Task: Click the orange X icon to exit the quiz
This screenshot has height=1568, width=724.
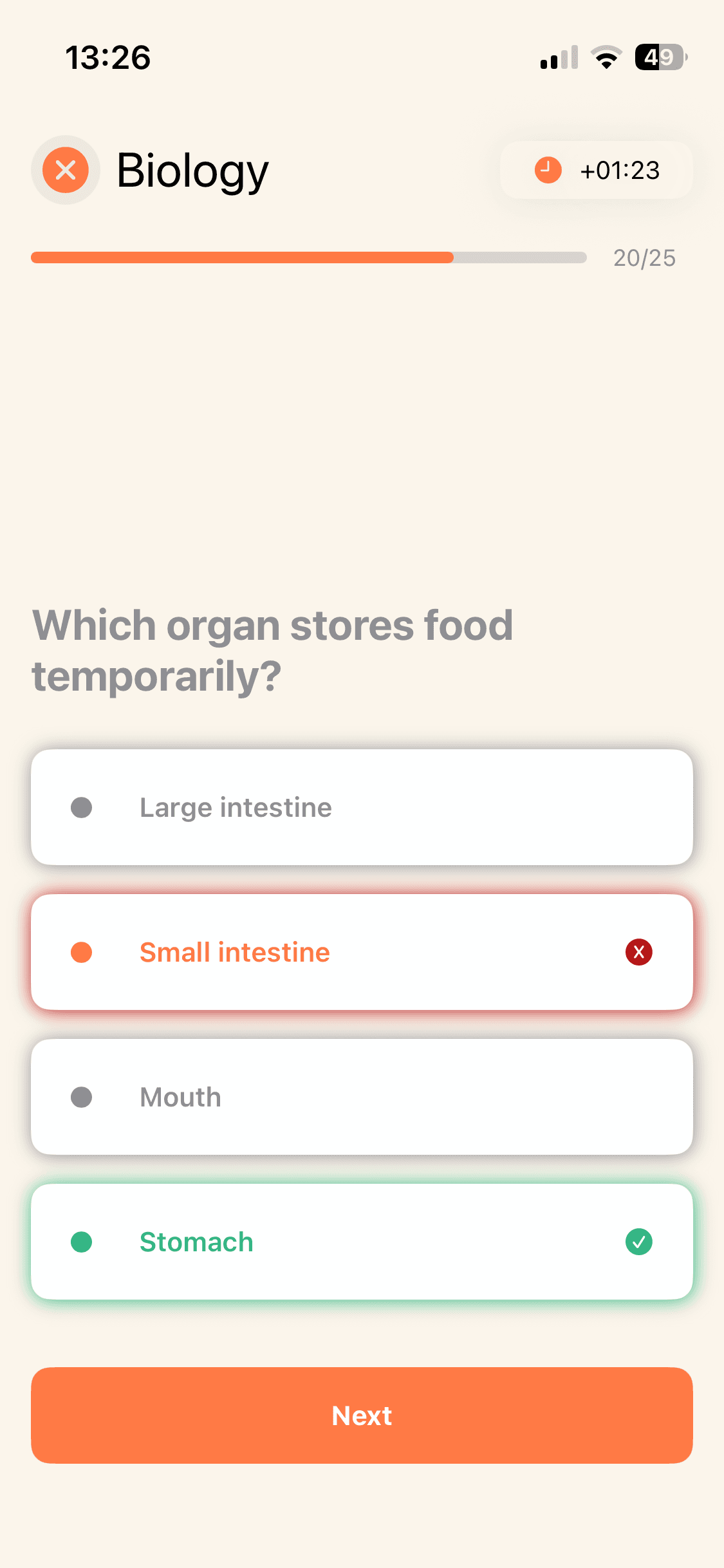Action: pos(65,170)
